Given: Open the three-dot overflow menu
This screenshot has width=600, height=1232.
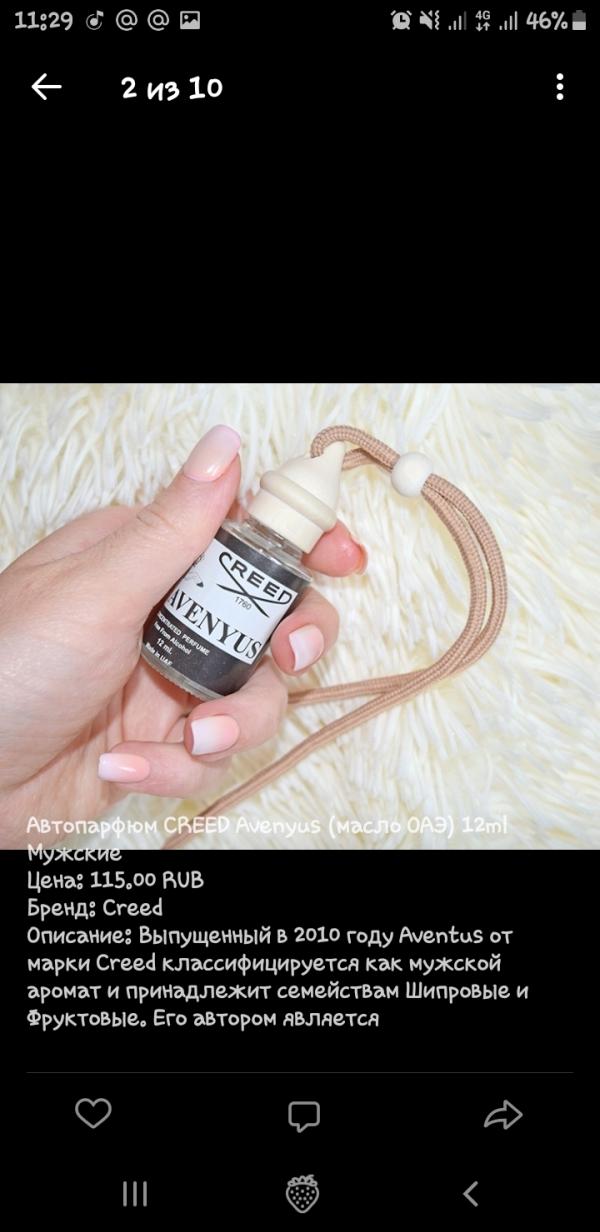Looking at the screenshot, I should [559, 87].
